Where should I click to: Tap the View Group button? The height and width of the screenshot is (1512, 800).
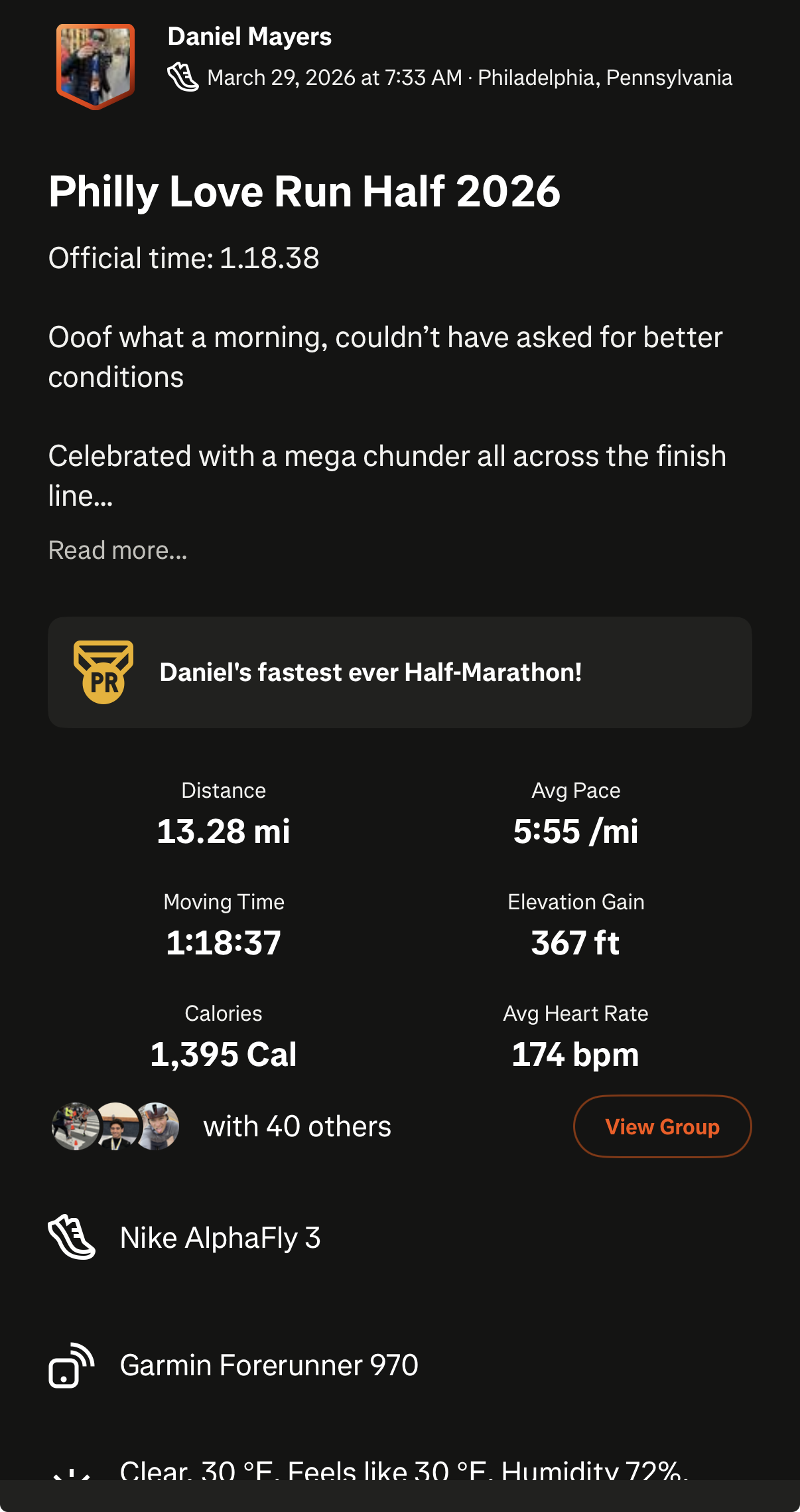[661, 1126]
